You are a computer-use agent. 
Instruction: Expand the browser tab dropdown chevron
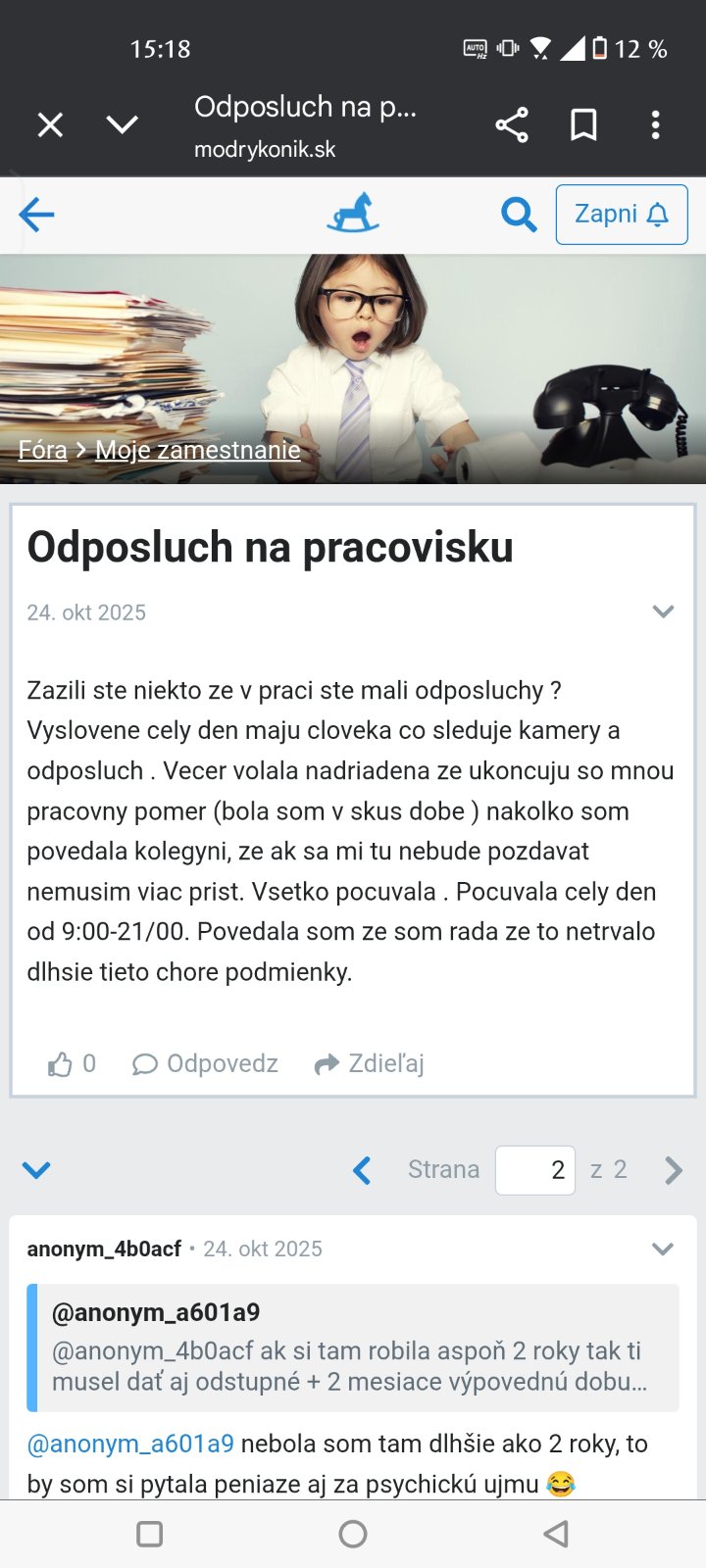coord(122,125)
